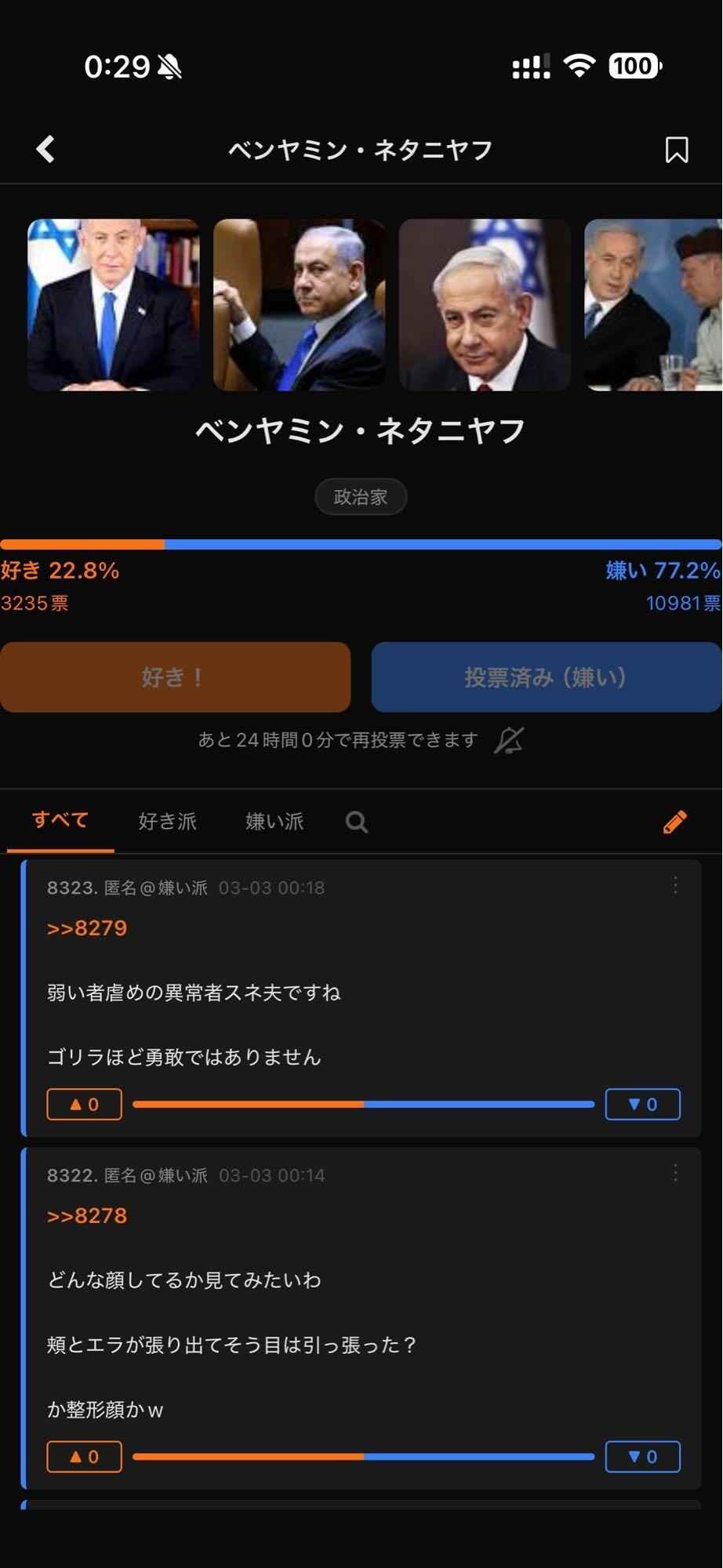Image resolution: width=723 pixels, height=1568 pixels.
Task: Open the first photo with the bookshelf
Action: click(114, 304)
